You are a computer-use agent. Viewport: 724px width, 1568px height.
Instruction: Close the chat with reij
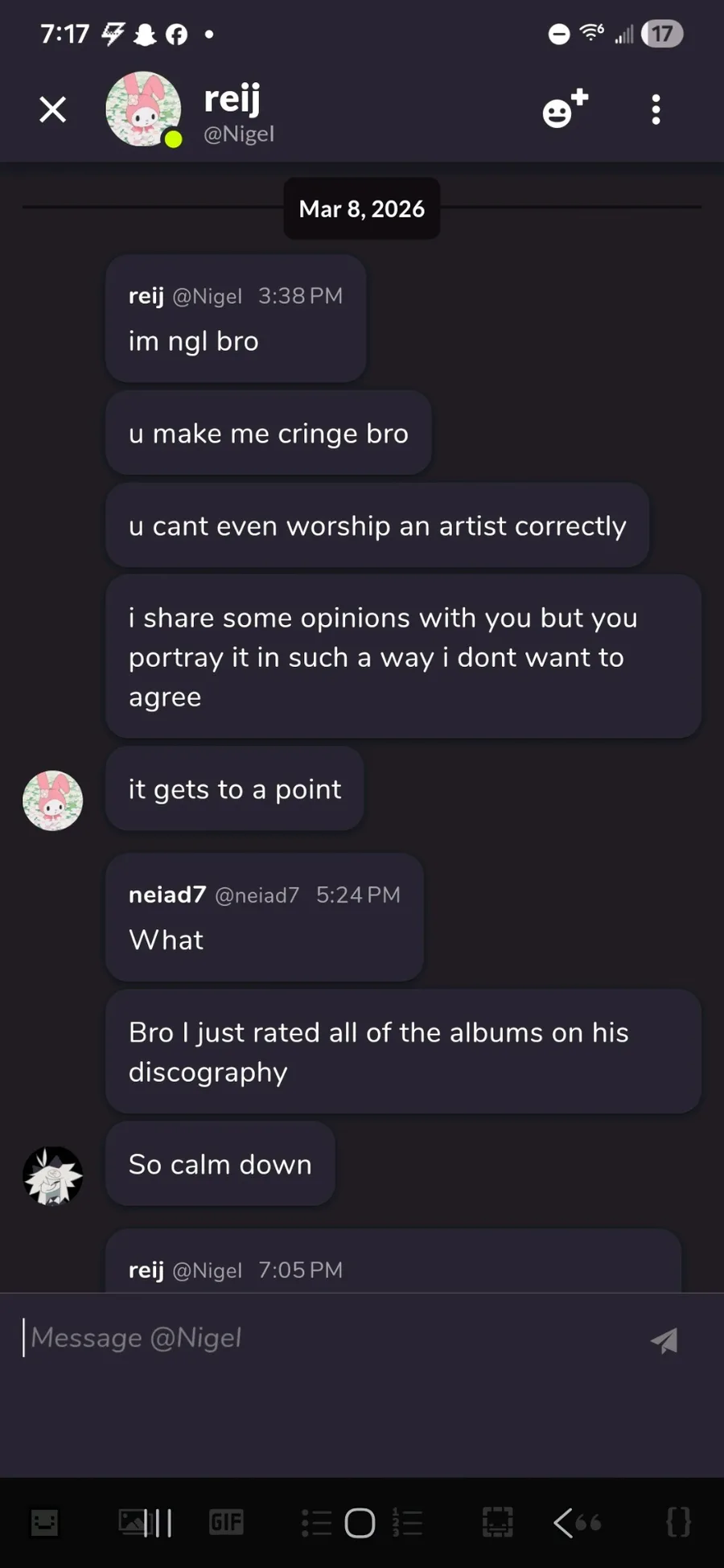[x=53, y=109]
